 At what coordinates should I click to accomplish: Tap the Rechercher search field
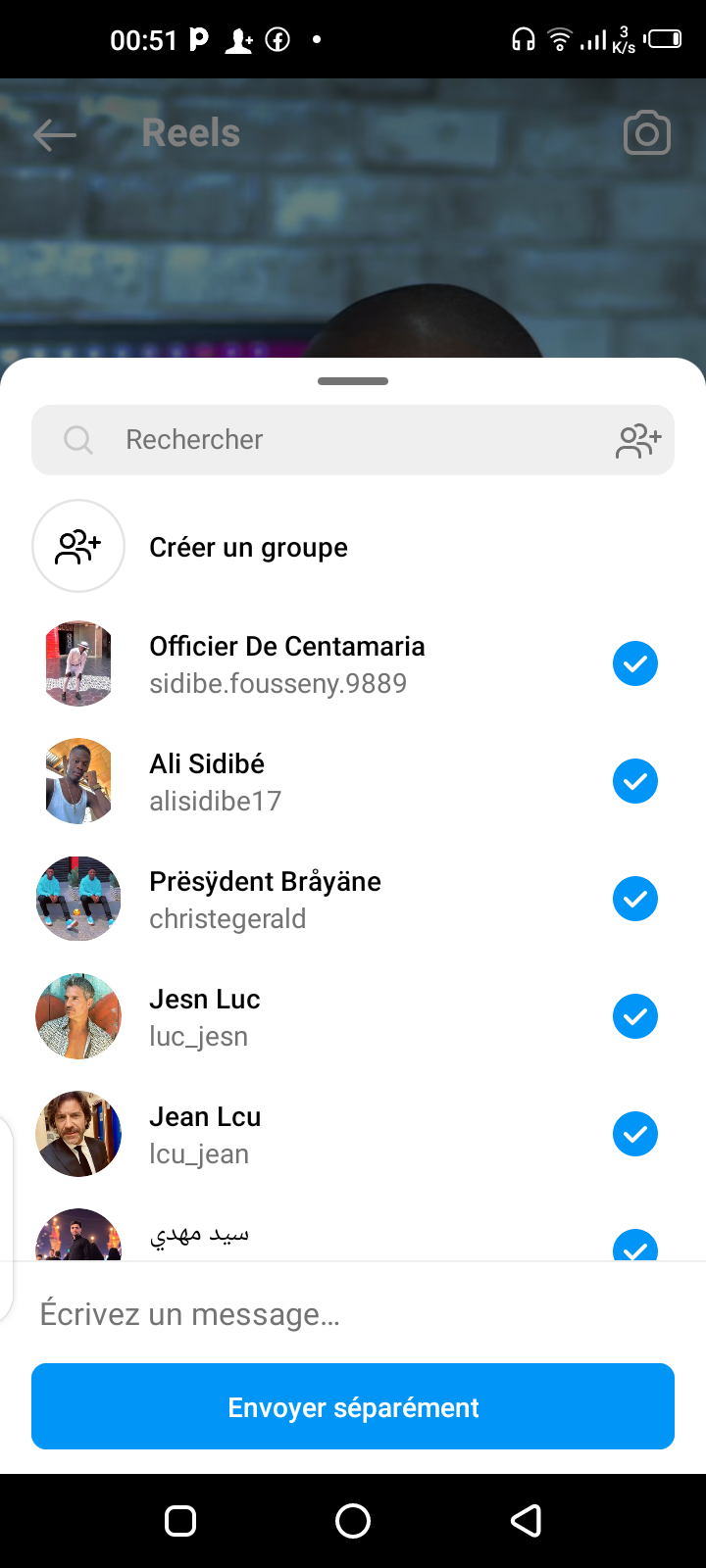(333, 440)
